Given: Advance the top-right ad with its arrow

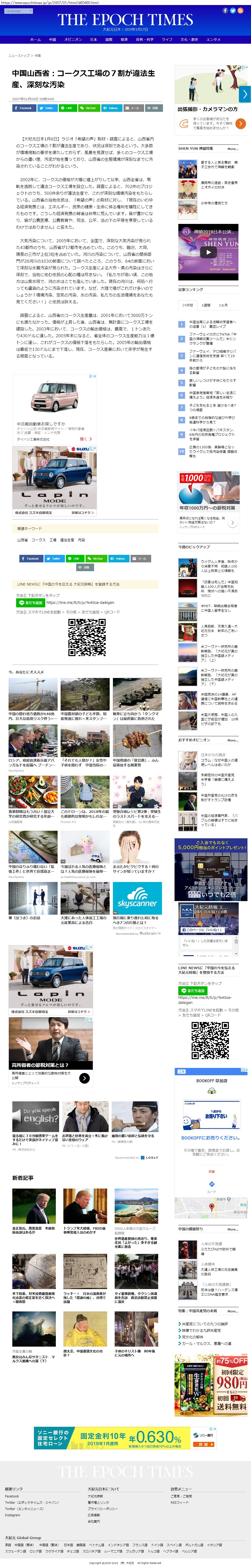Looking at the screenshot, I should click(x=245, y=94).
